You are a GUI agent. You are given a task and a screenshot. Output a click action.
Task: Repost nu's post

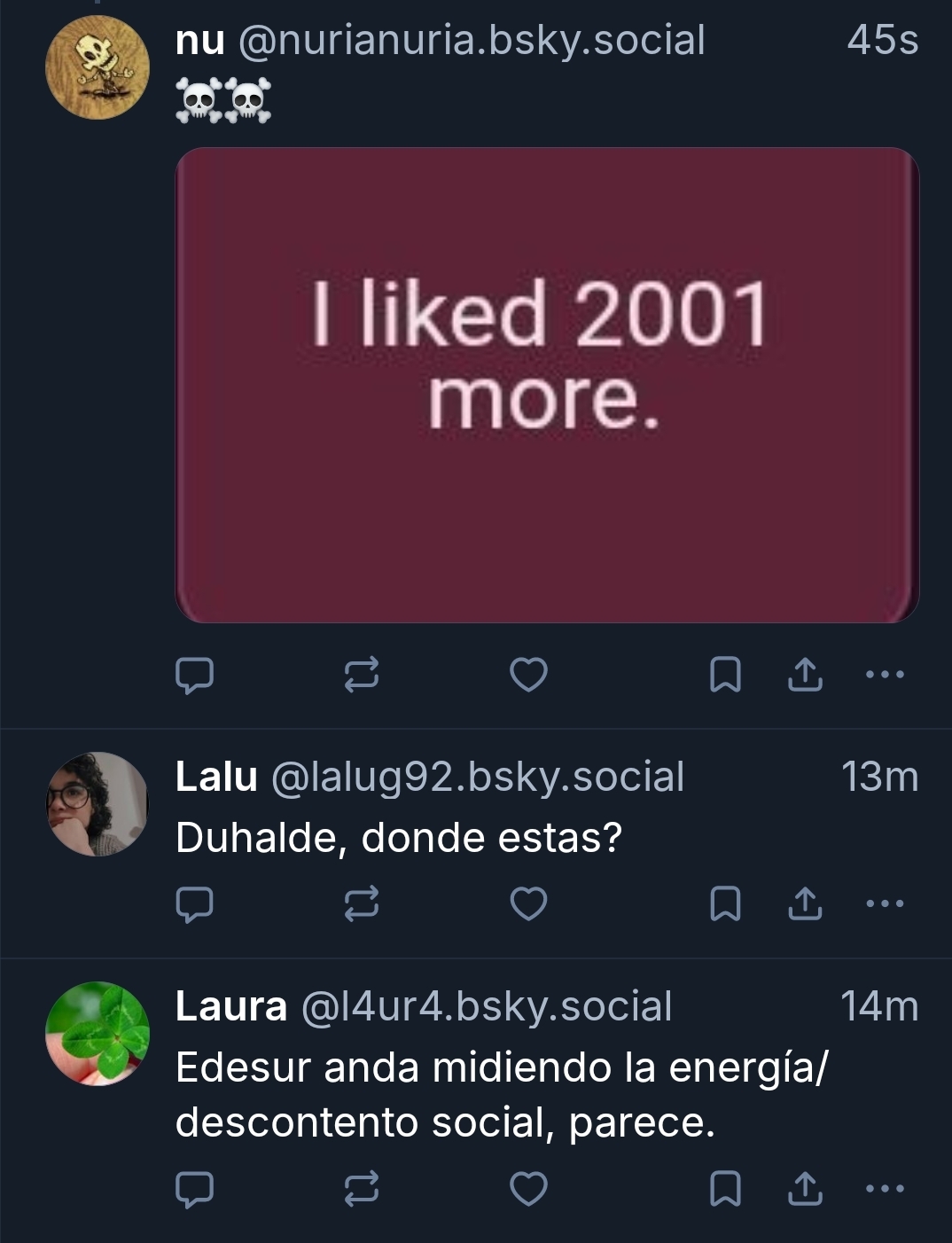click(361, 675)
